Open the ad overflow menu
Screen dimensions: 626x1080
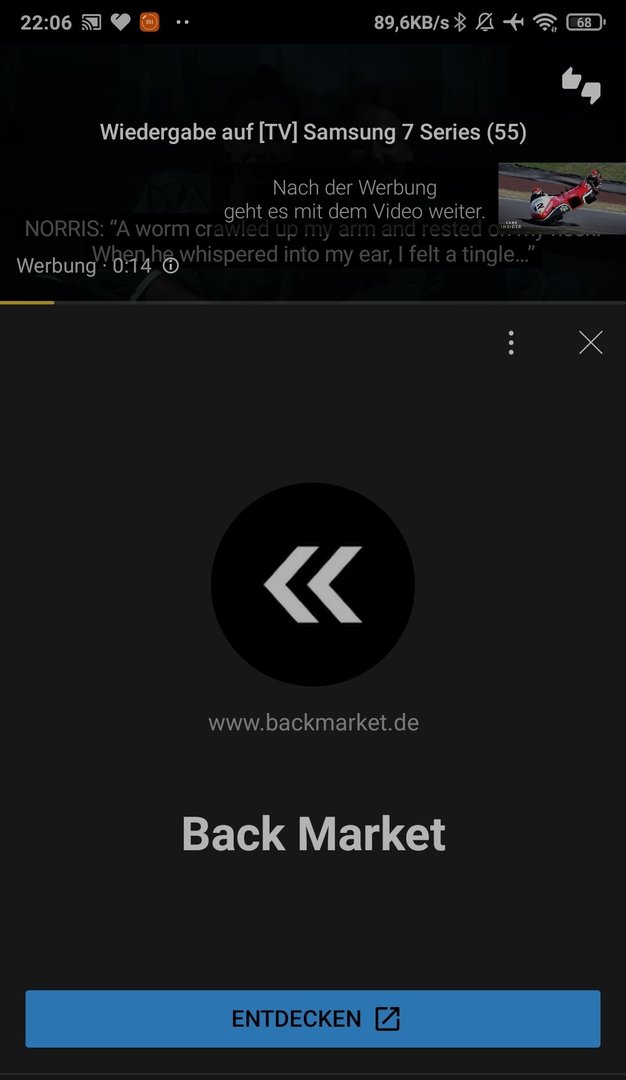click(511, 343)
